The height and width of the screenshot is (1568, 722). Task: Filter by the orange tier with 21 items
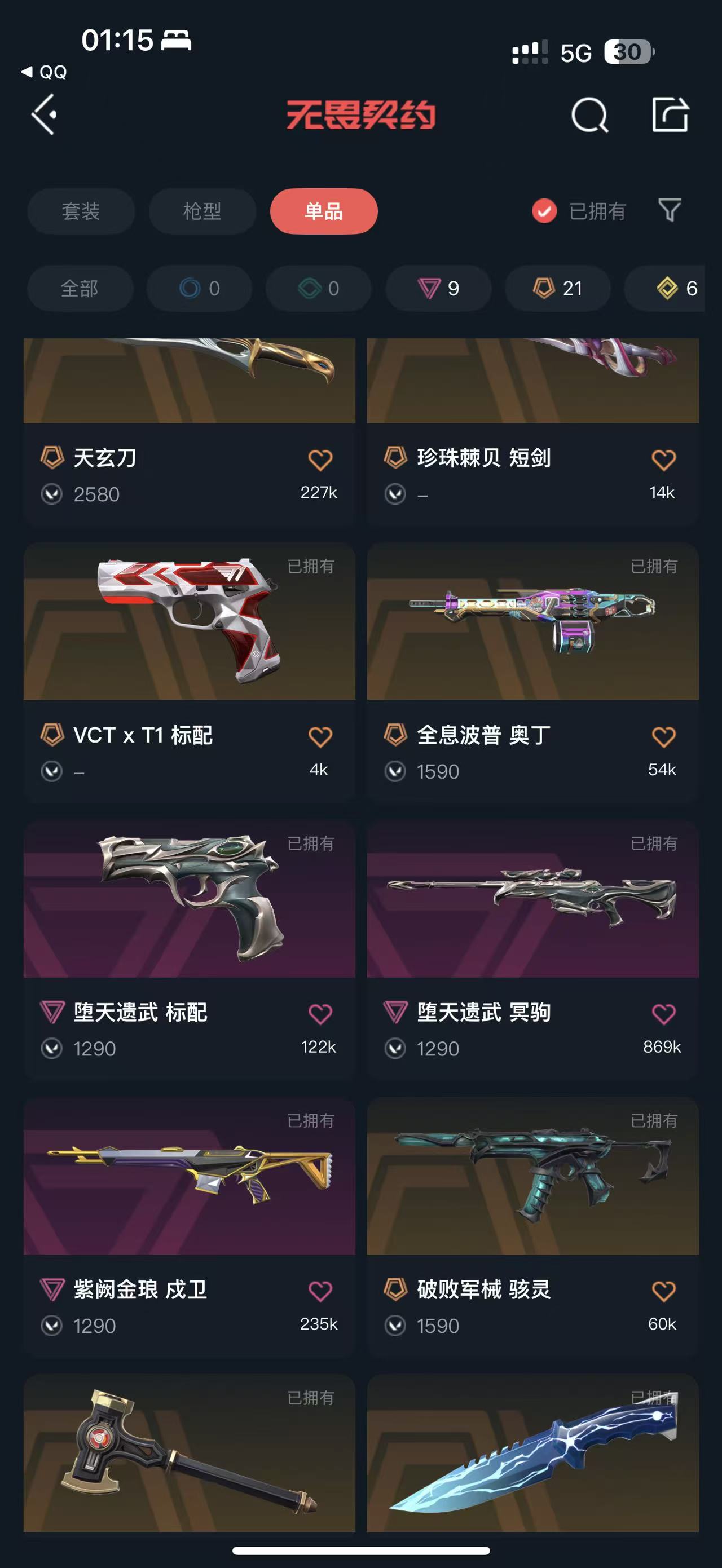tap(558, 289)
